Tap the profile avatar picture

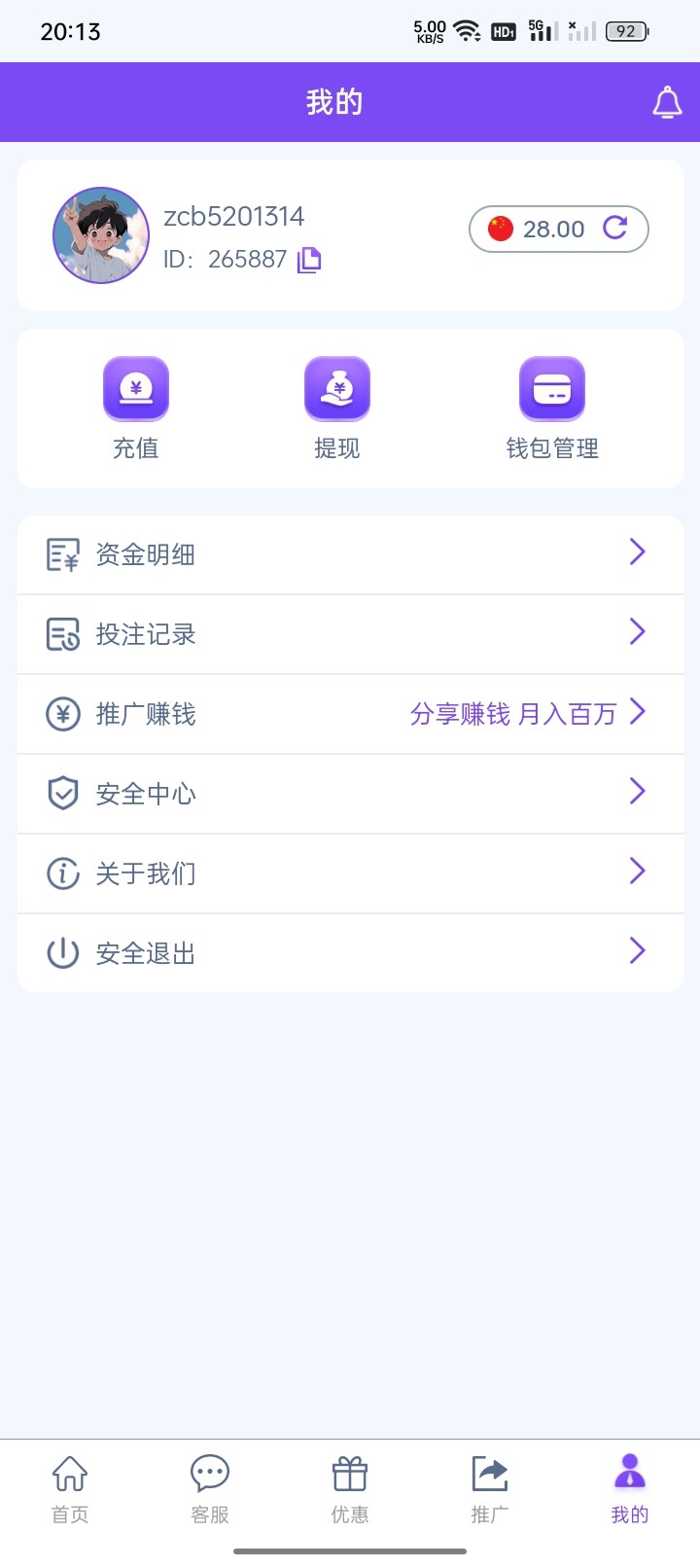pyautogui.click(x=101, y=235)
